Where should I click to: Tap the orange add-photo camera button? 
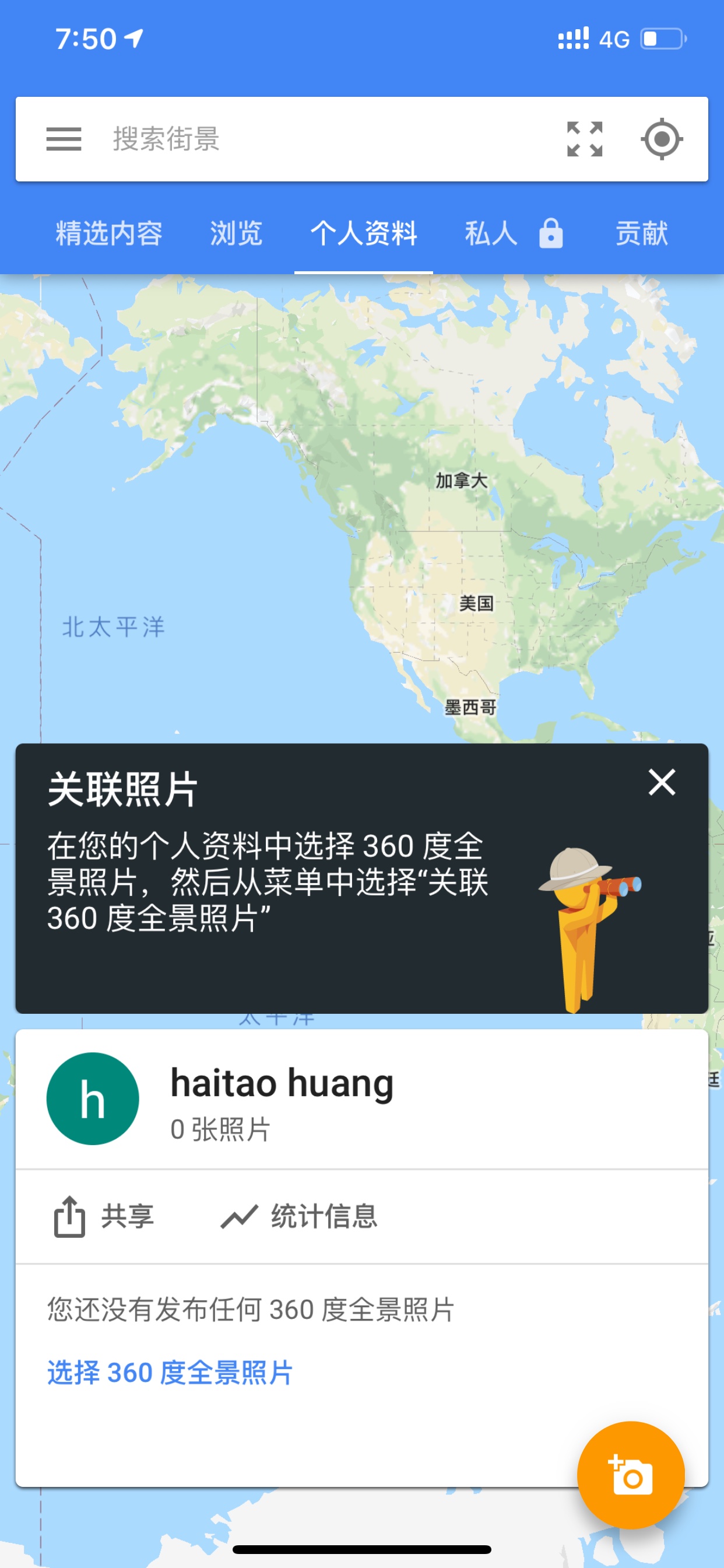(631, 1475)
